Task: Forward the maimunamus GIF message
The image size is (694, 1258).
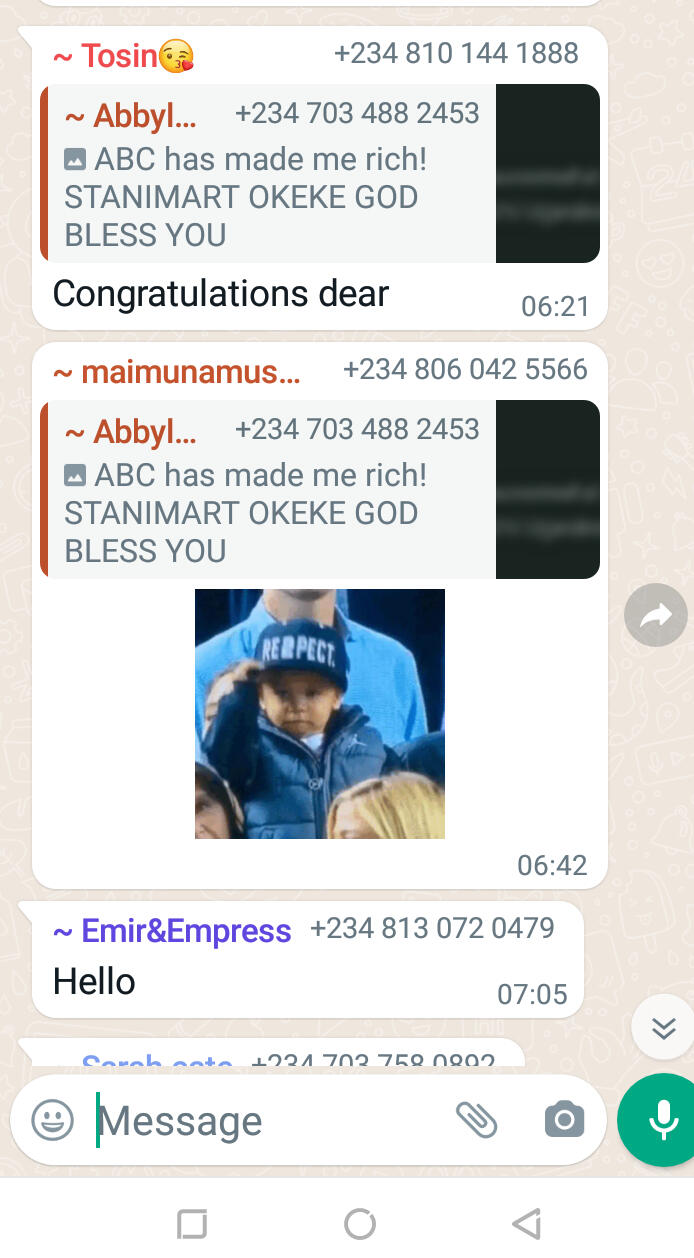Action: click(655, 616)
